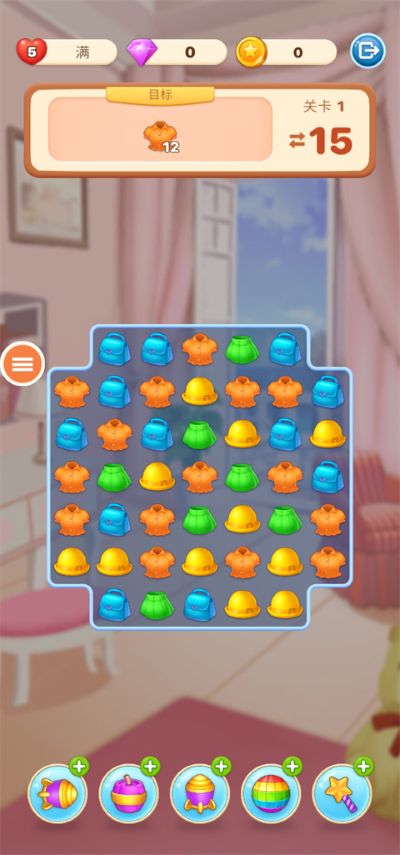
Task: Pick the star magic wand booster
Action: [x=342, y=793]
